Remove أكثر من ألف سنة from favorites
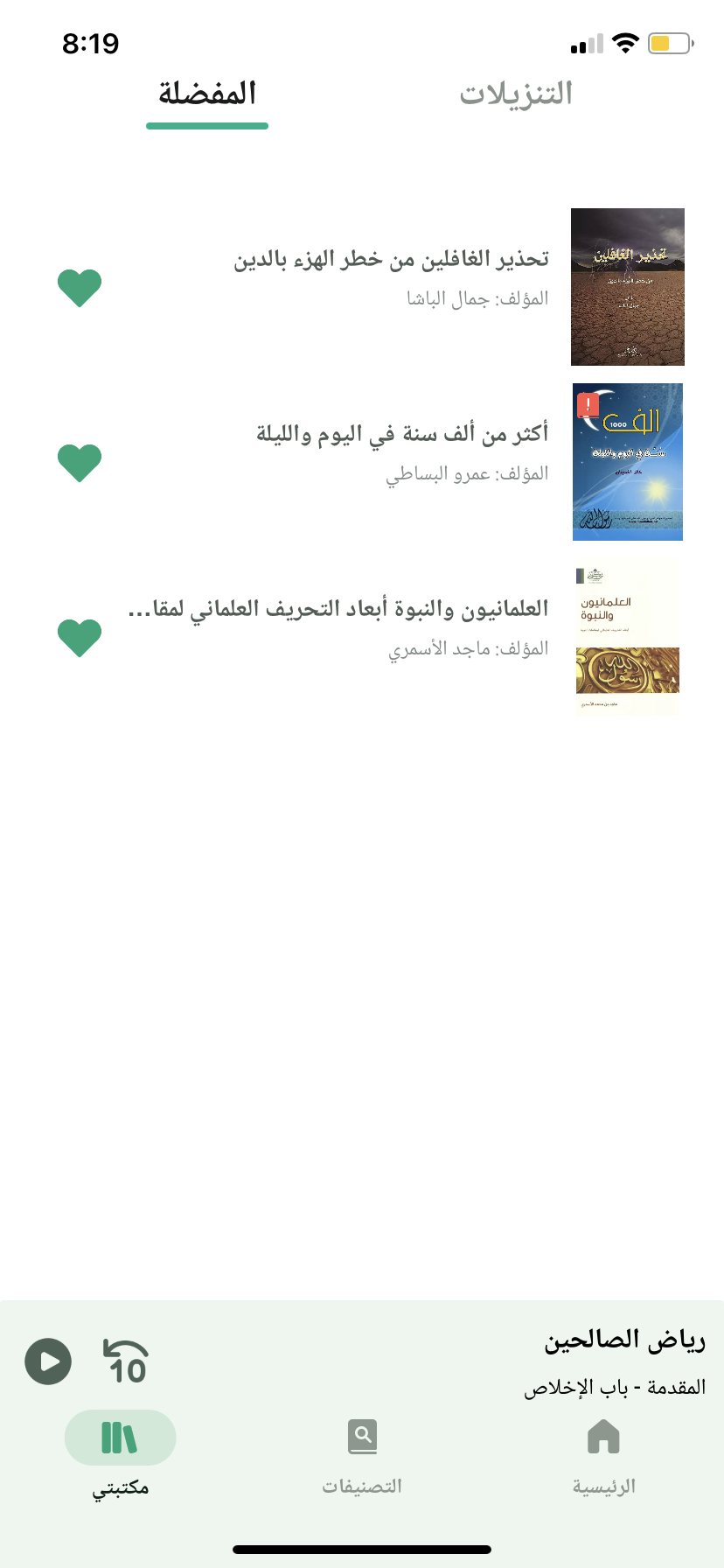 pyautogui.click(x=80, y=463)
